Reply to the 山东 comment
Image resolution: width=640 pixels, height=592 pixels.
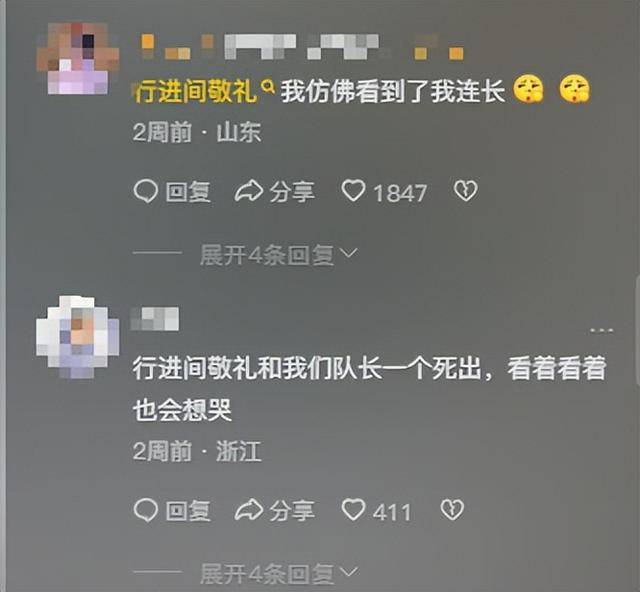(172, 192)
